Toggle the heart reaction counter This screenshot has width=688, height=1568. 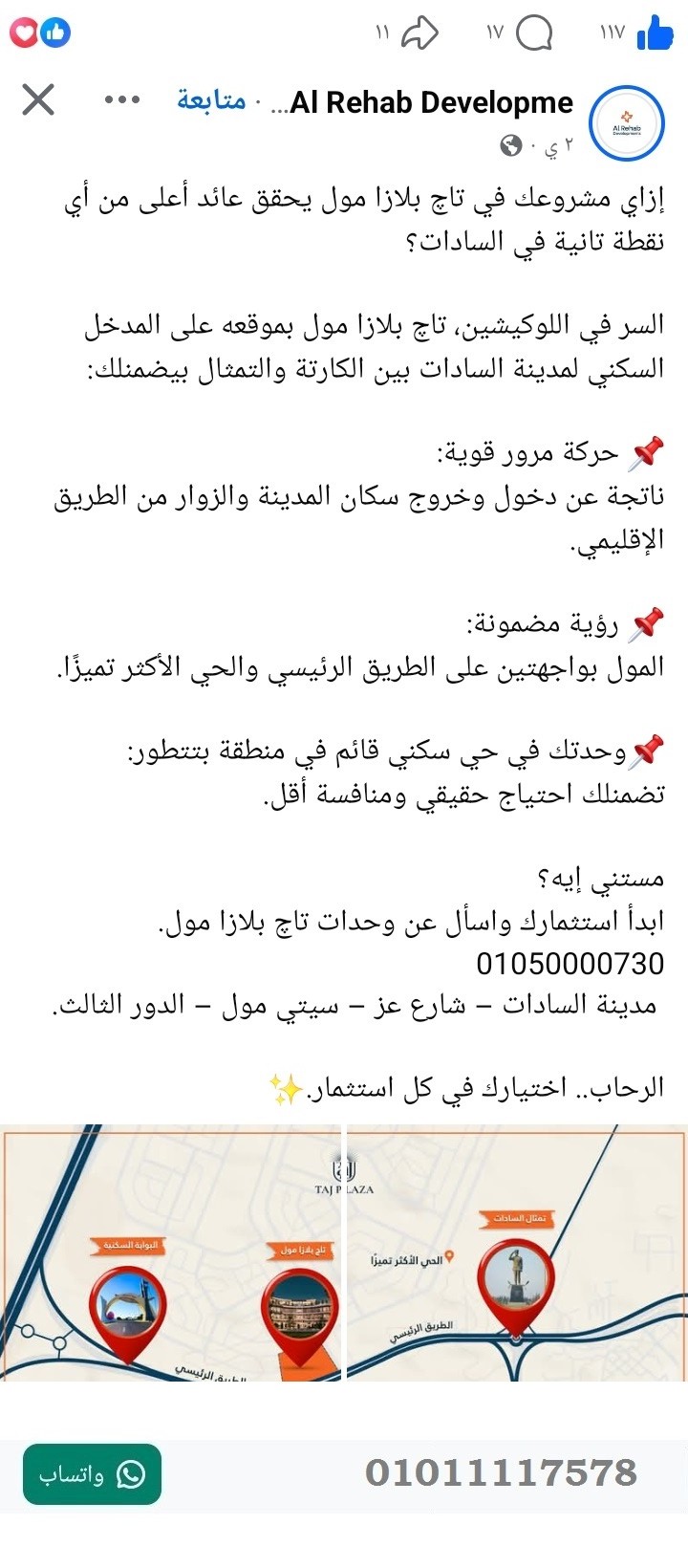tap(25, 32)
